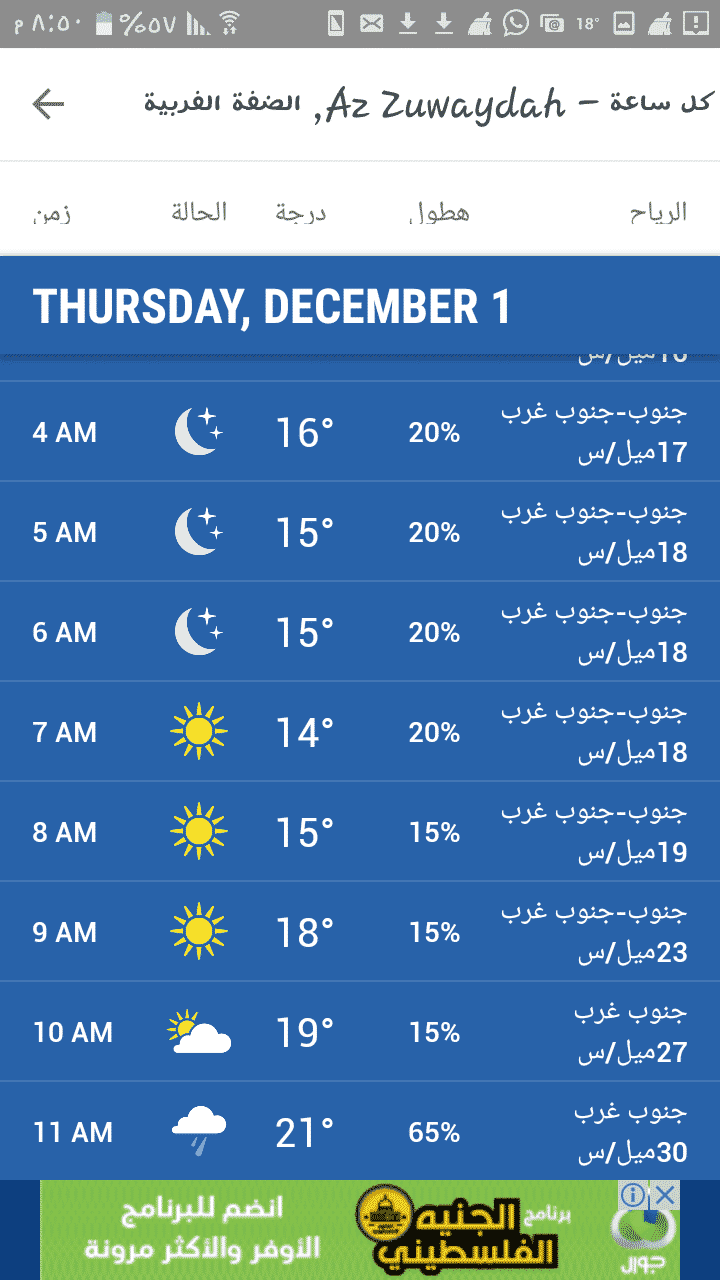Open the ad info icon
Screen dimensions: 720x1280
[634, 1195]
